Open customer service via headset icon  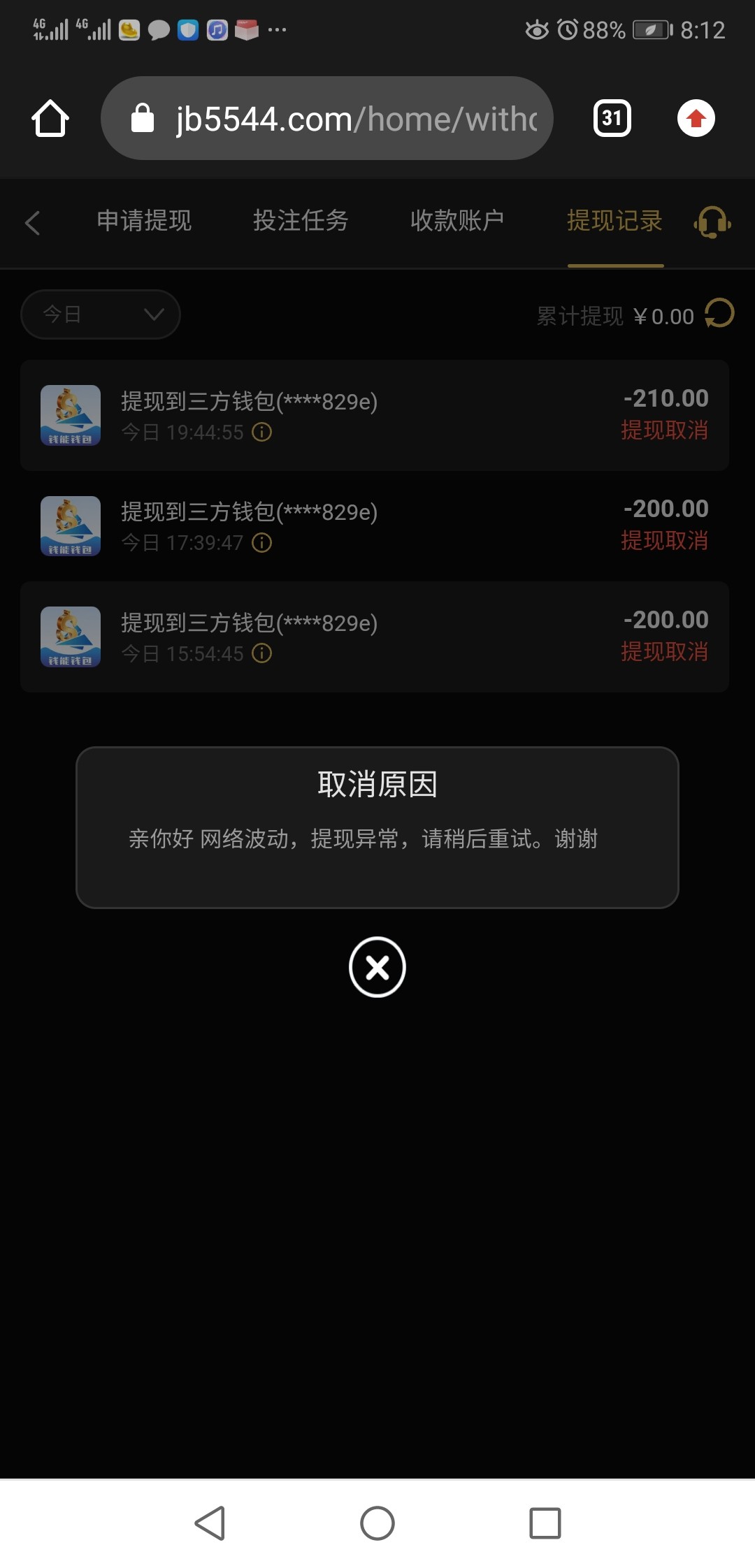pyautogui.click(x=711, y=222)
